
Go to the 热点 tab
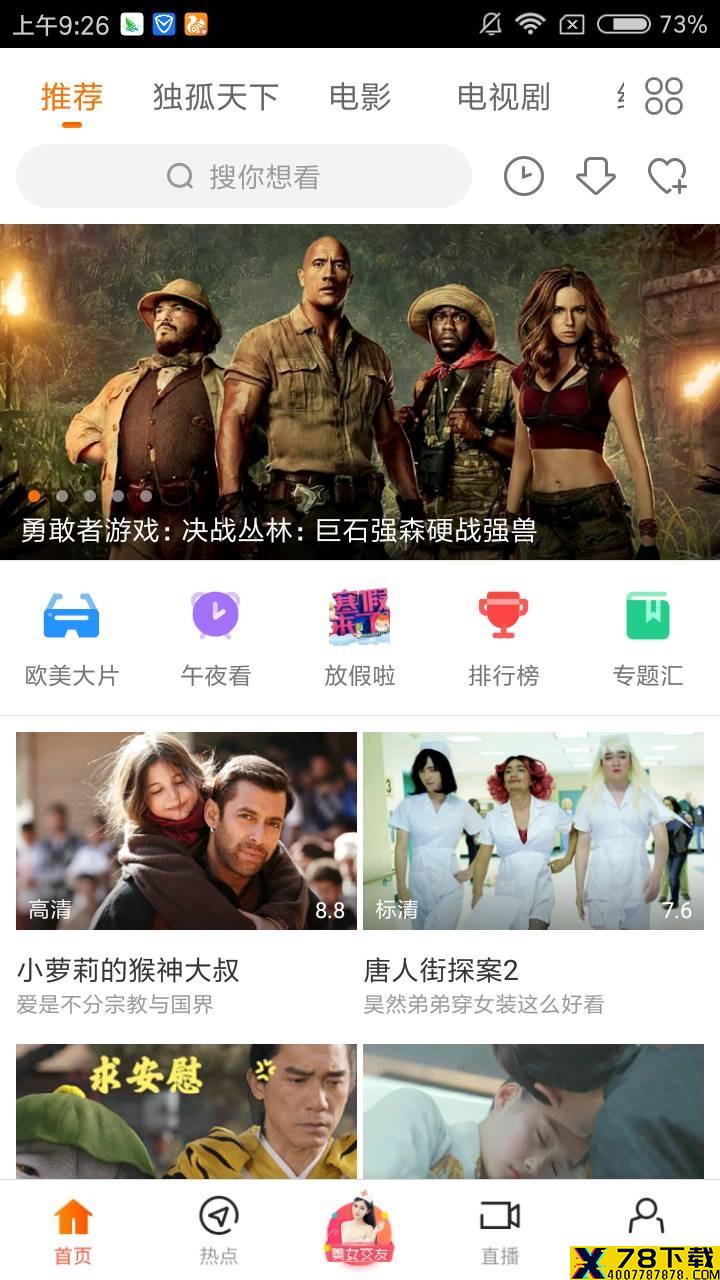point(218,1230)
